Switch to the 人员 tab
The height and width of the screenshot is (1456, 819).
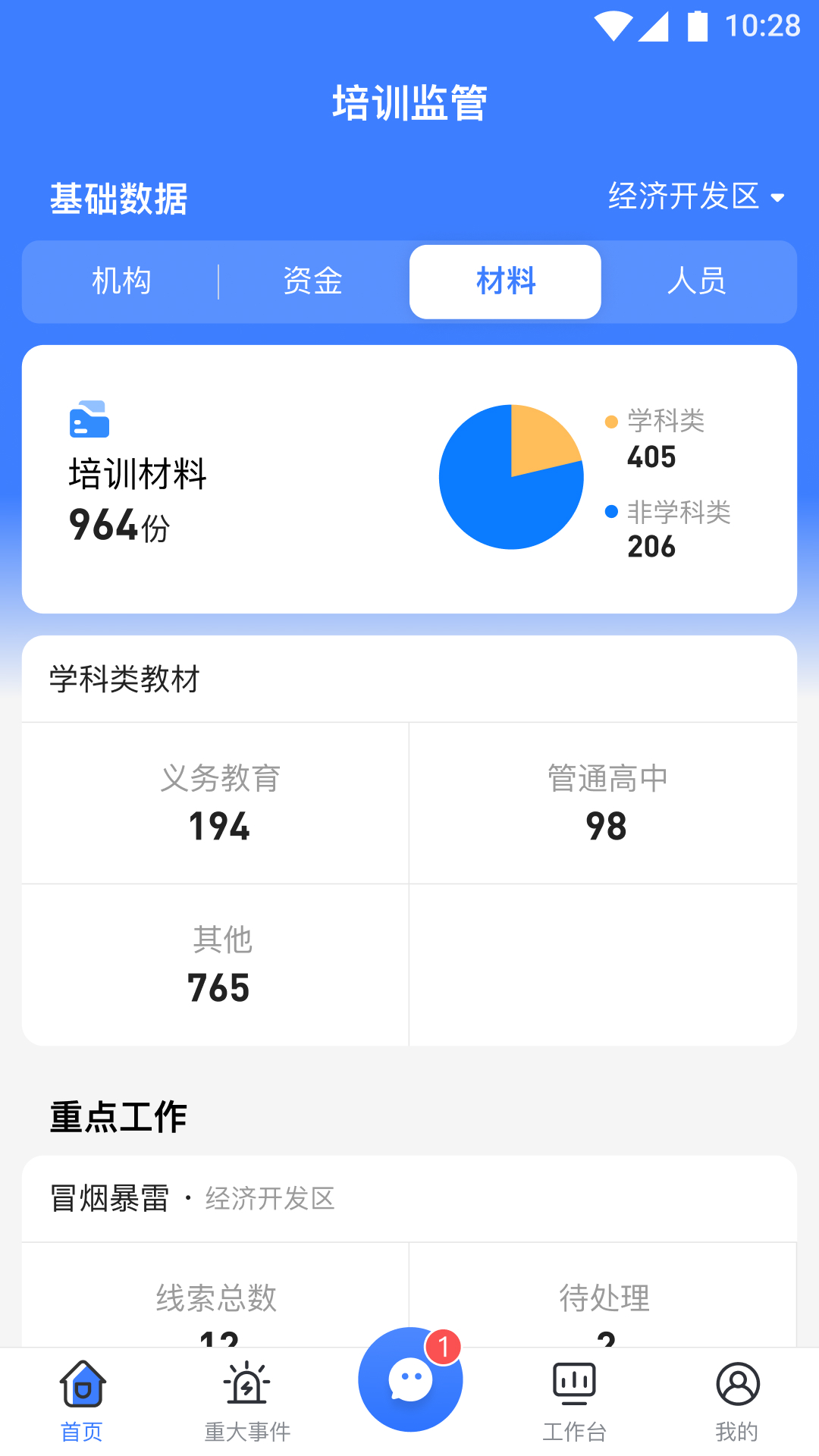[x=698, y=281]
